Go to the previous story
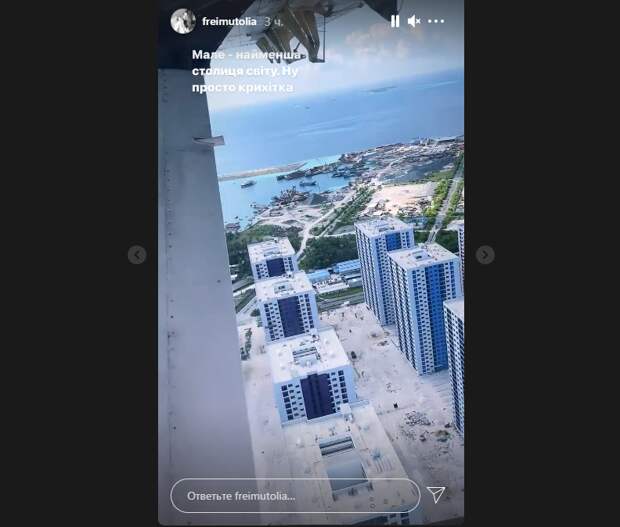 [x=137, y=255]
